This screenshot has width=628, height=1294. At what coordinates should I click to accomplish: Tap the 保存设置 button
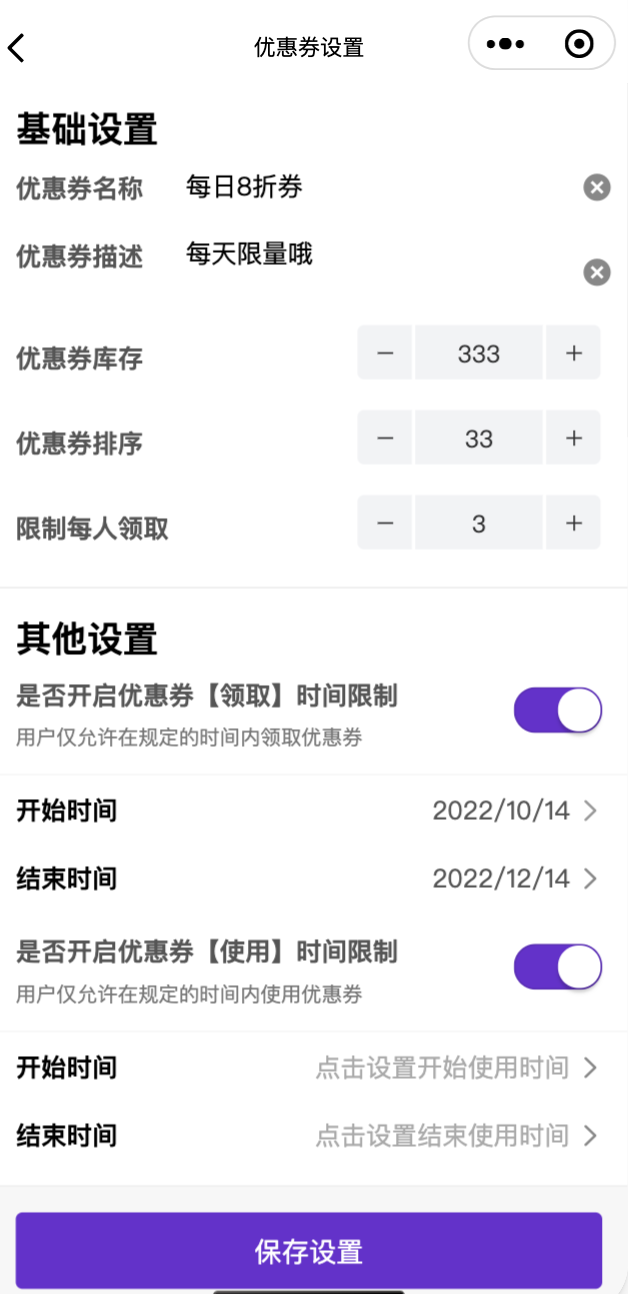pyautogui.click(x=309, y=1251)
